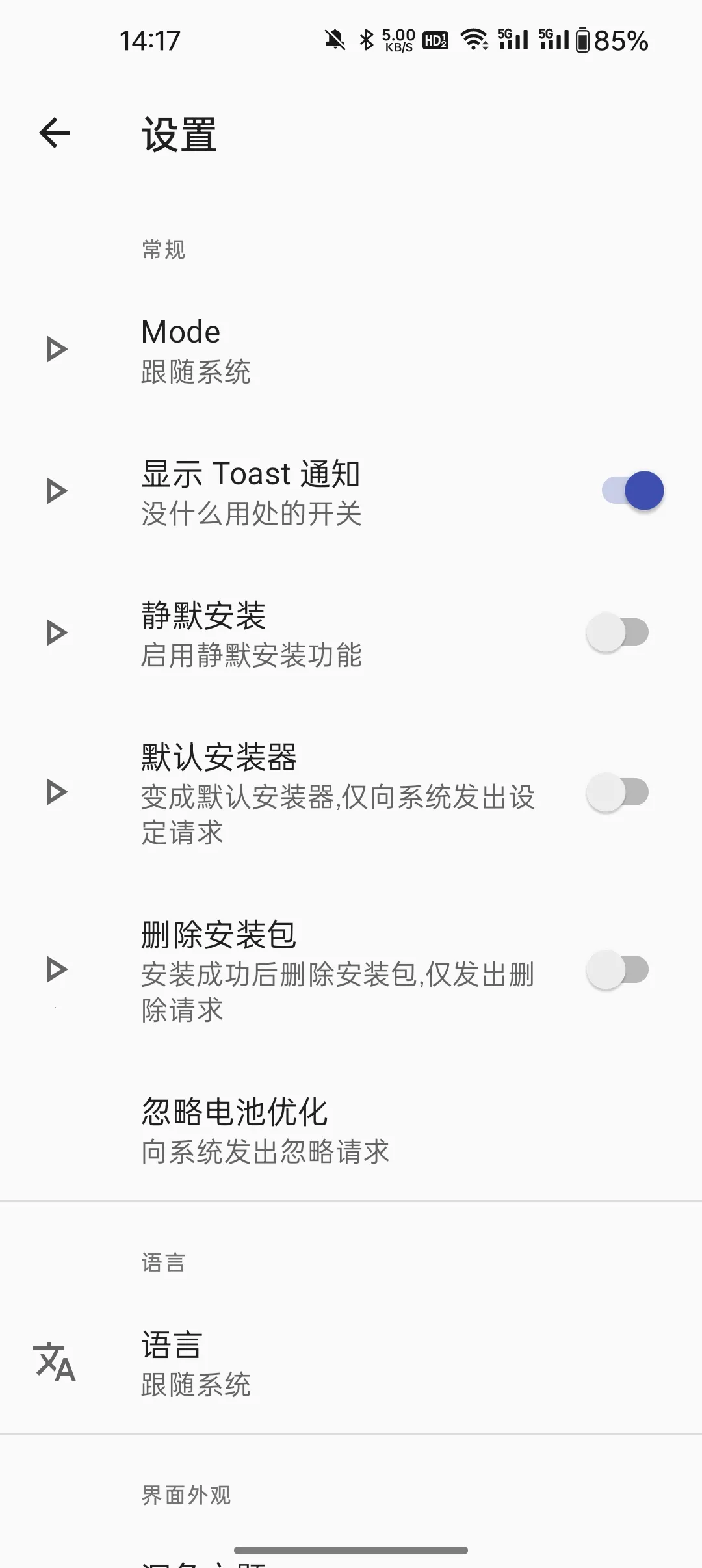Tap the second 5G signal indicator
The width and height of the screenshot is (702, 1568).
(x=556, y=39)
